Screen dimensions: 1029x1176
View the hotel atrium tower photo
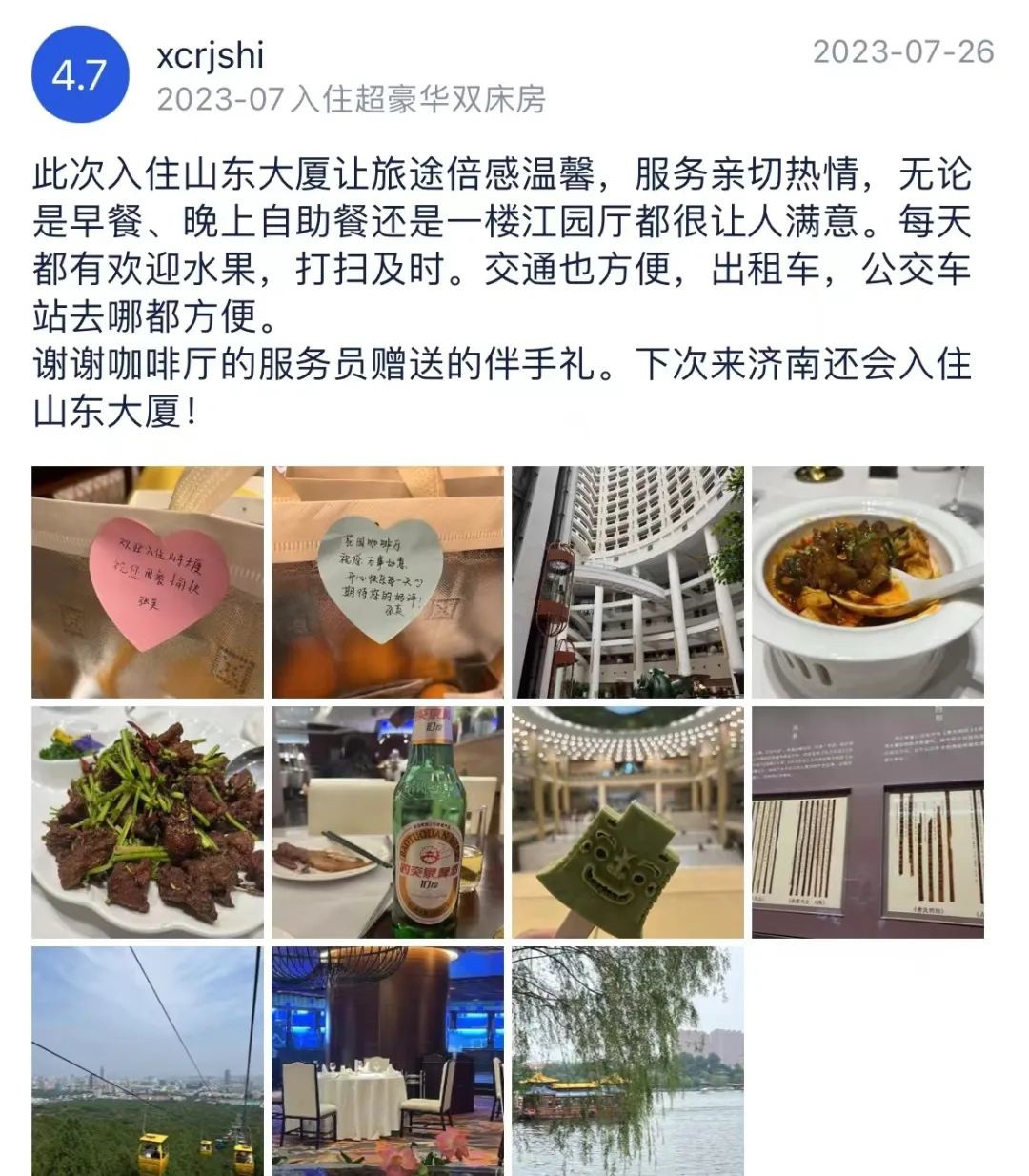[628, 581]
